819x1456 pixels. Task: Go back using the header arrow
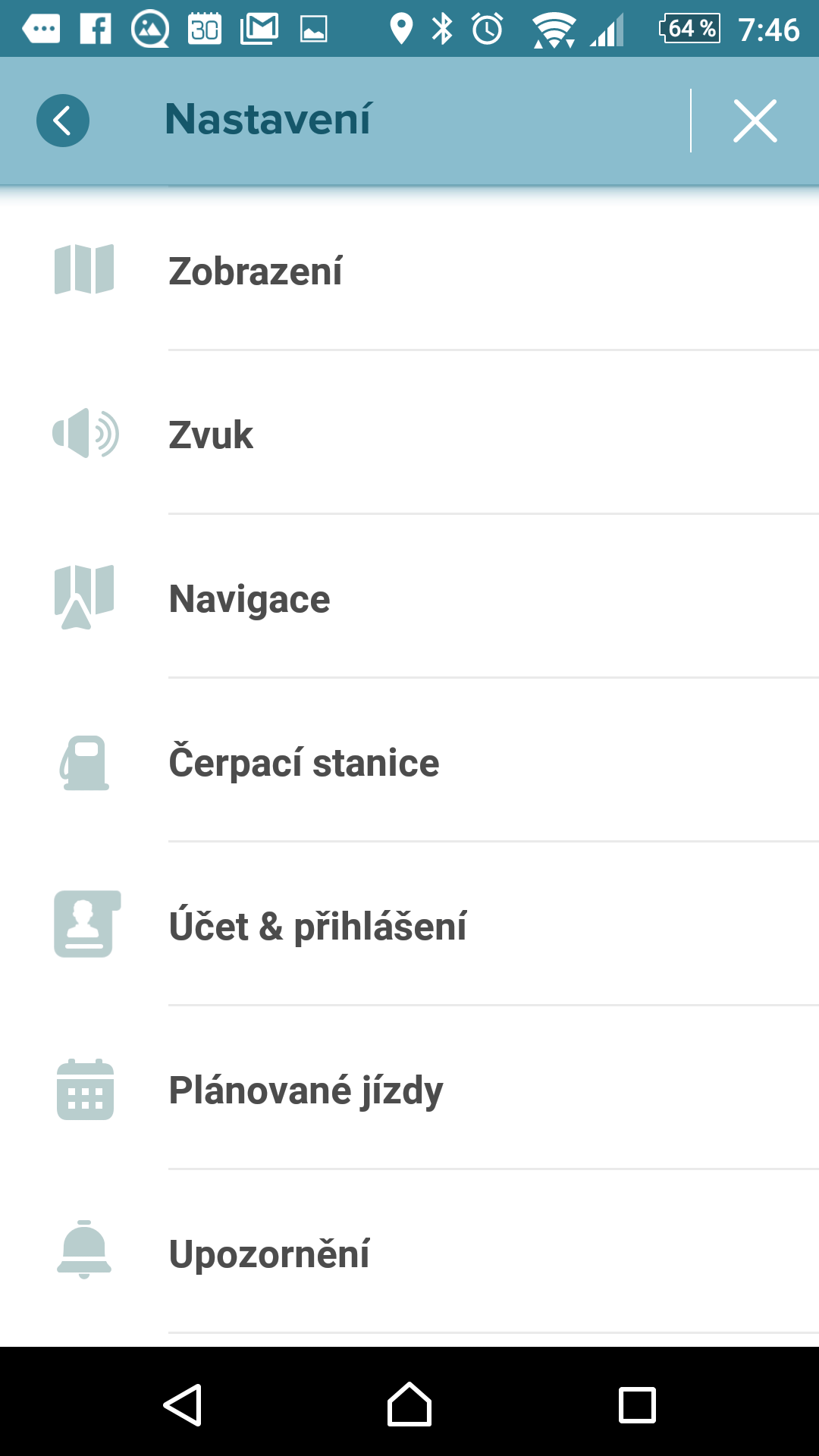63,121
